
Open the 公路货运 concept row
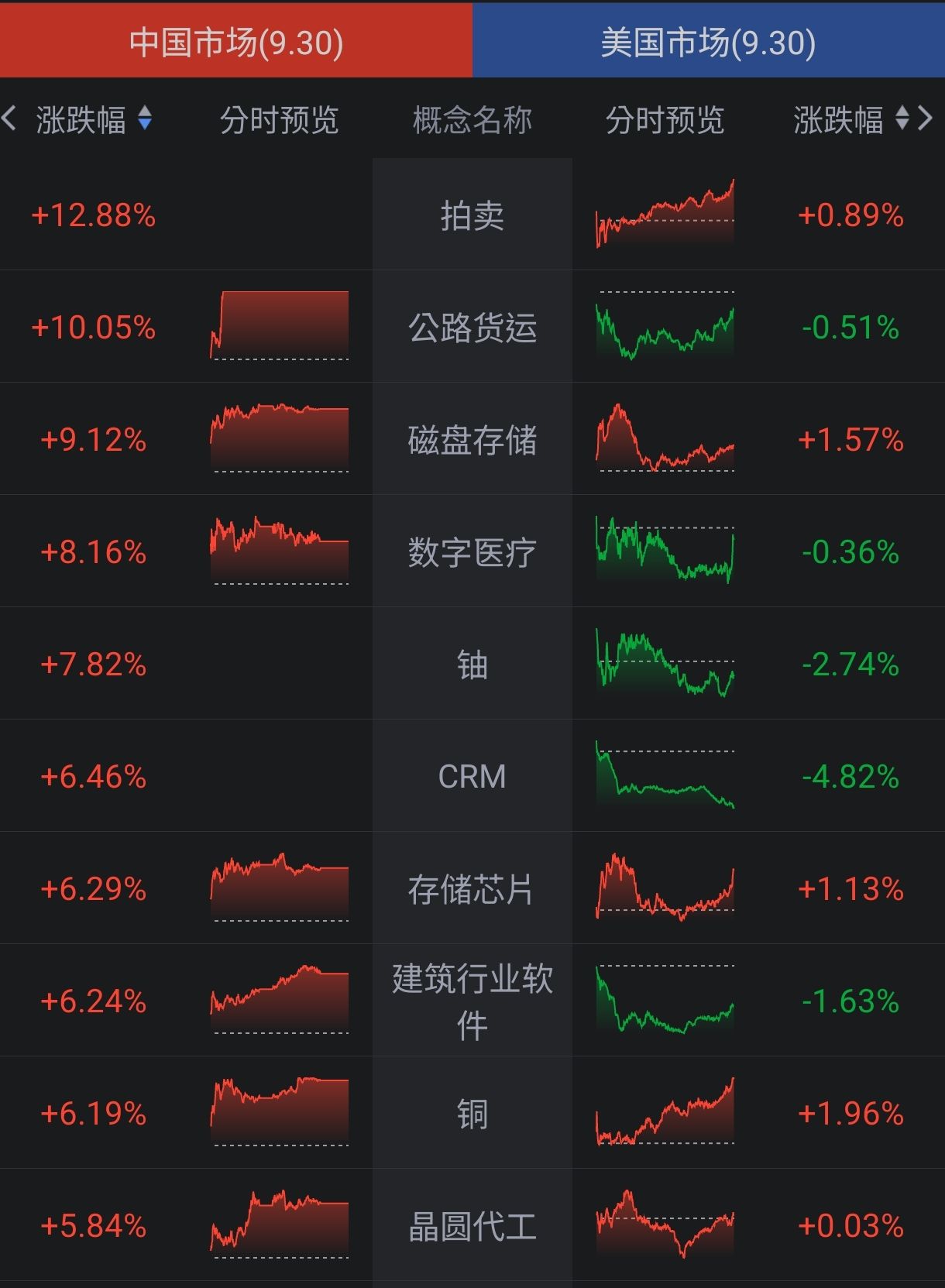472,328
